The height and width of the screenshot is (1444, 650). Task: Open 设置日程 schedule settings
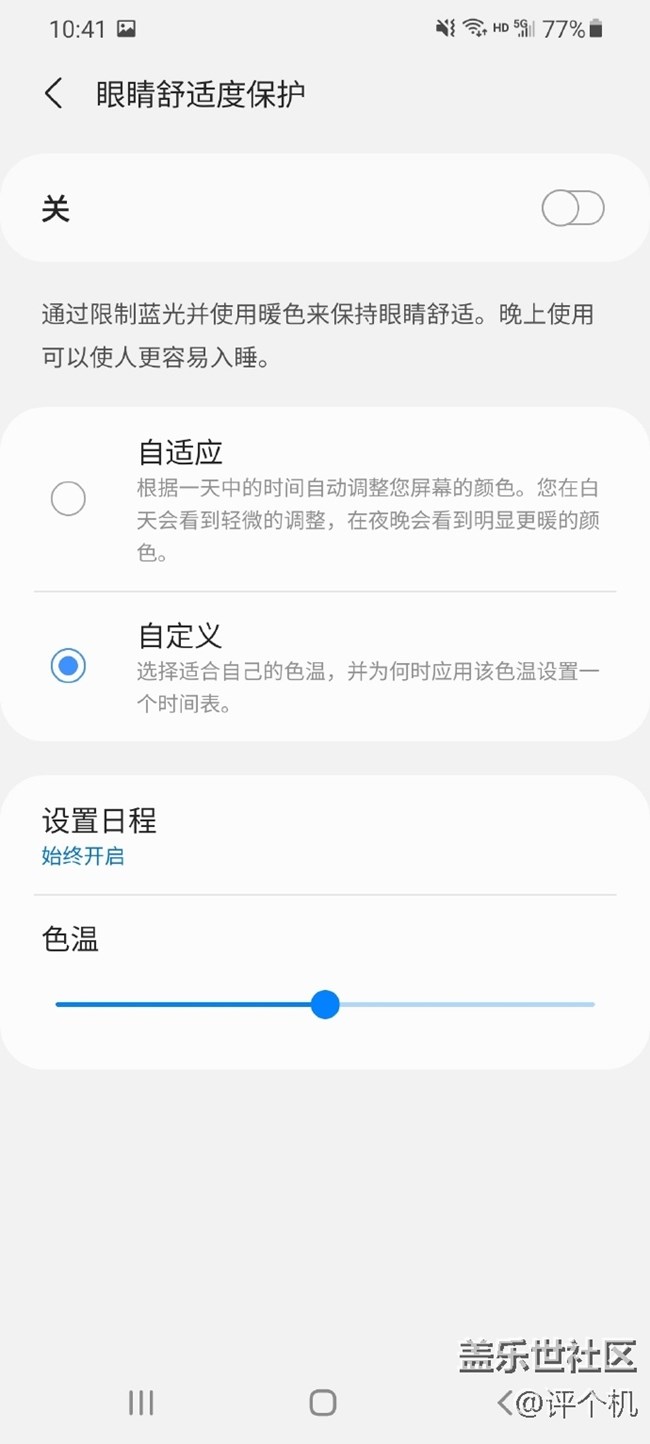[x=325, y=837]
